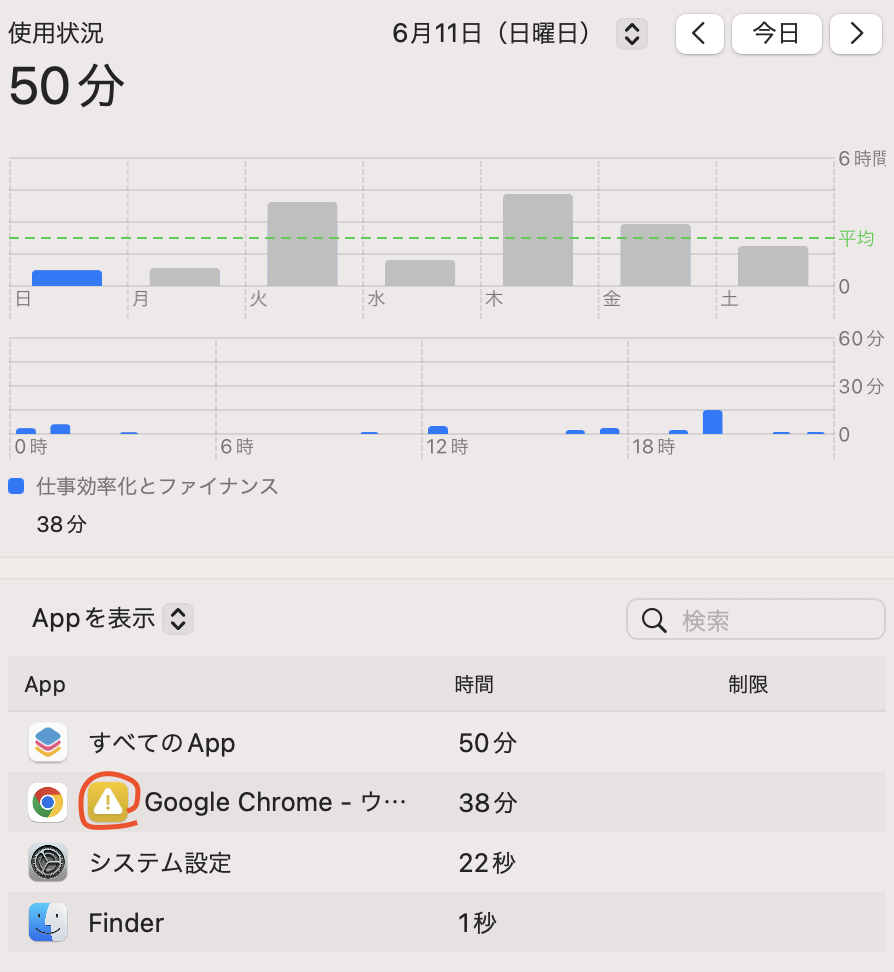This screenshot has height=972, width=894.
Task: Open the date picker for 6月11日
Action: (x=631, y=34)
